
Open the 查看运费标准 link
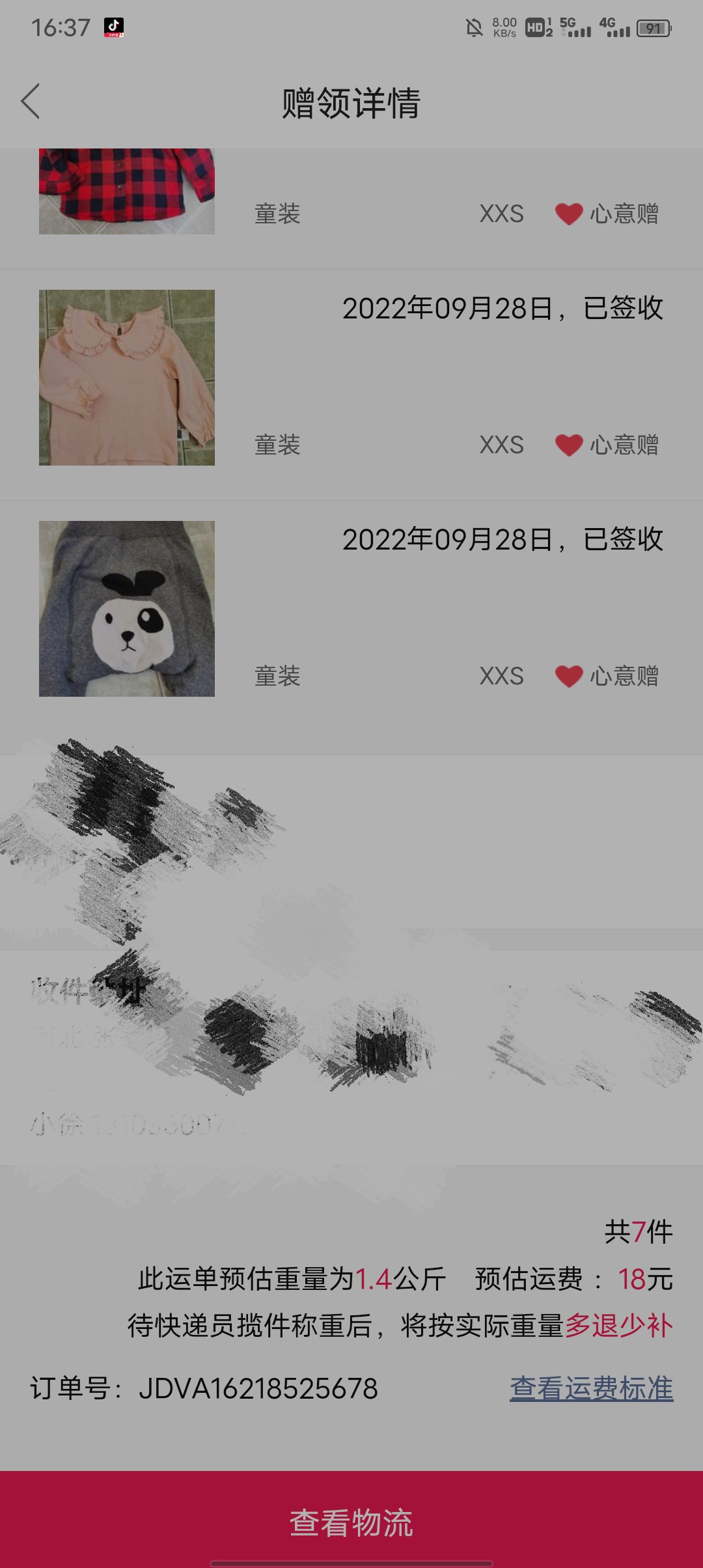(x=591, y=1388)
